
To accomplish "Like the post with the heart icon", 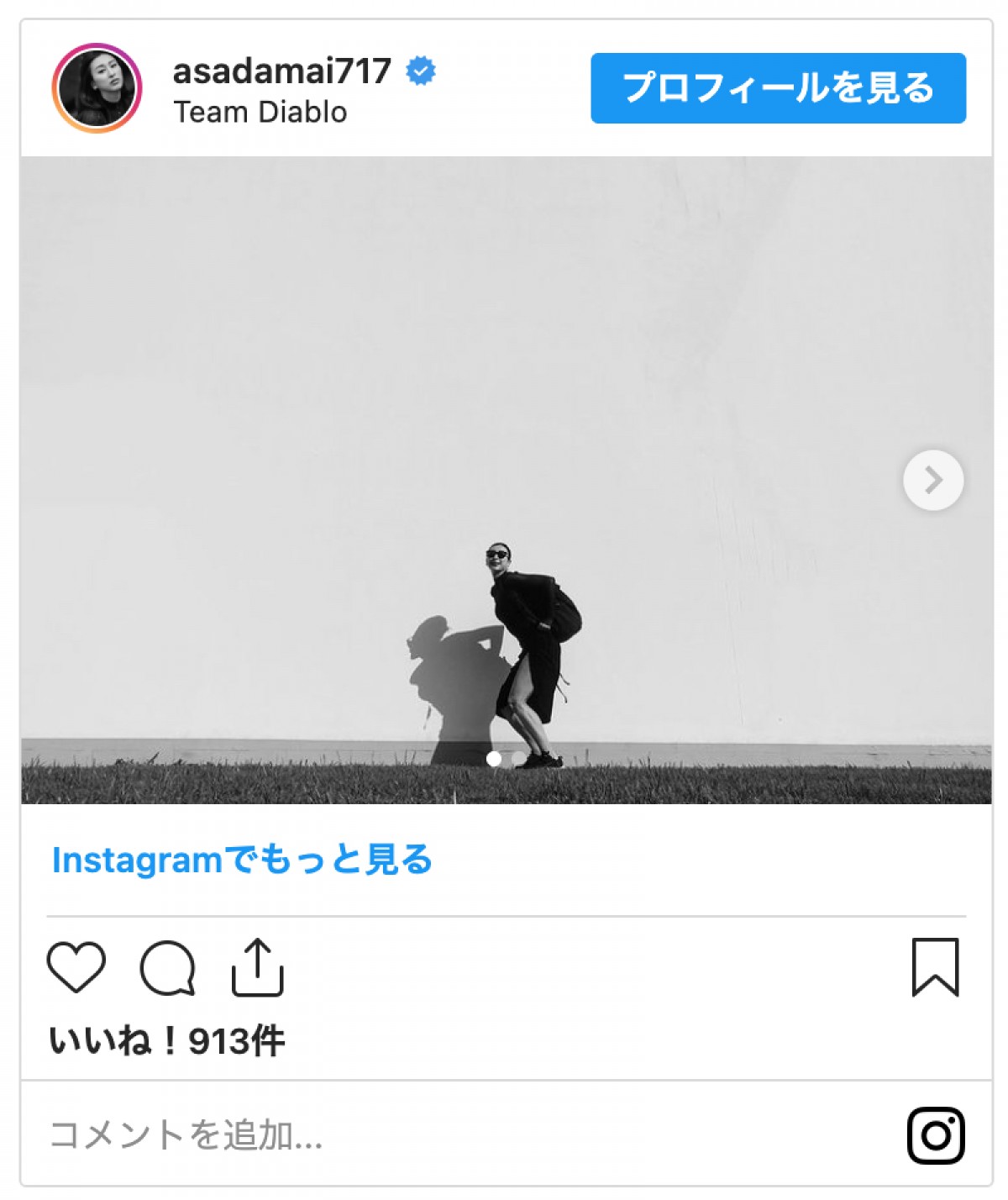I will pos(76,967).
